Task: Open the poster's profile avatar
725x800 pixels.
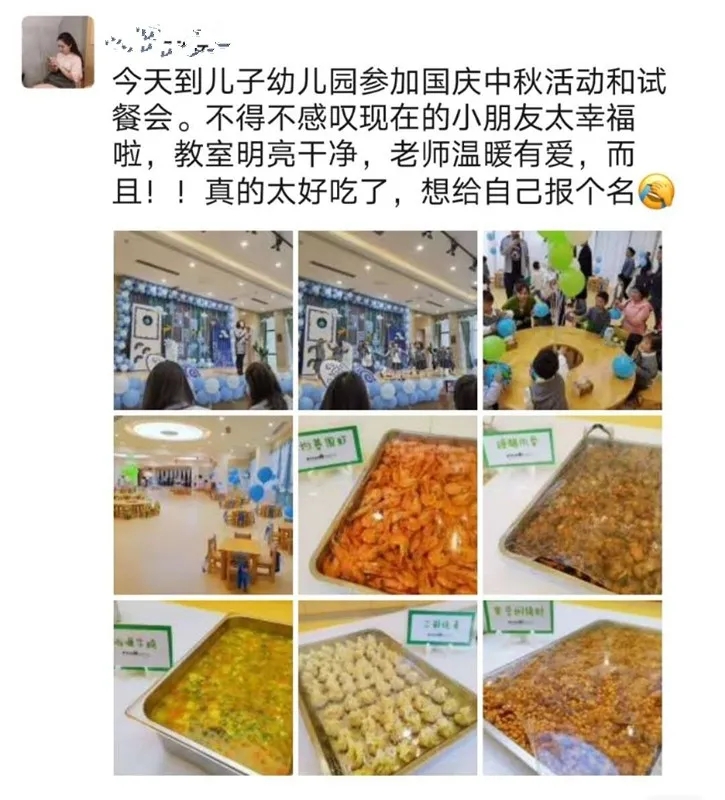Action: coord(58,52)
